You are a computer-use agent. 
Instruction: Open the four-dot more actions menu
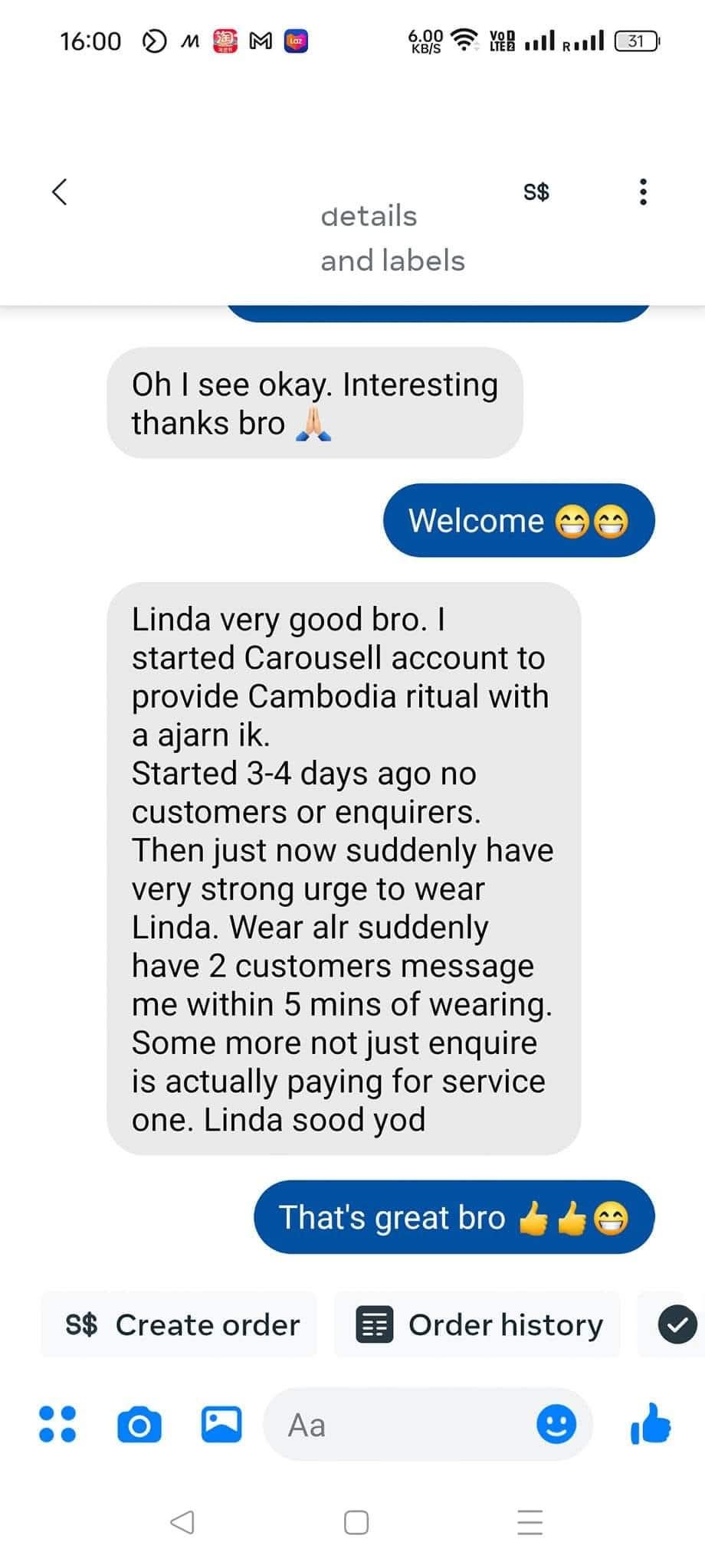point(57,1424)
